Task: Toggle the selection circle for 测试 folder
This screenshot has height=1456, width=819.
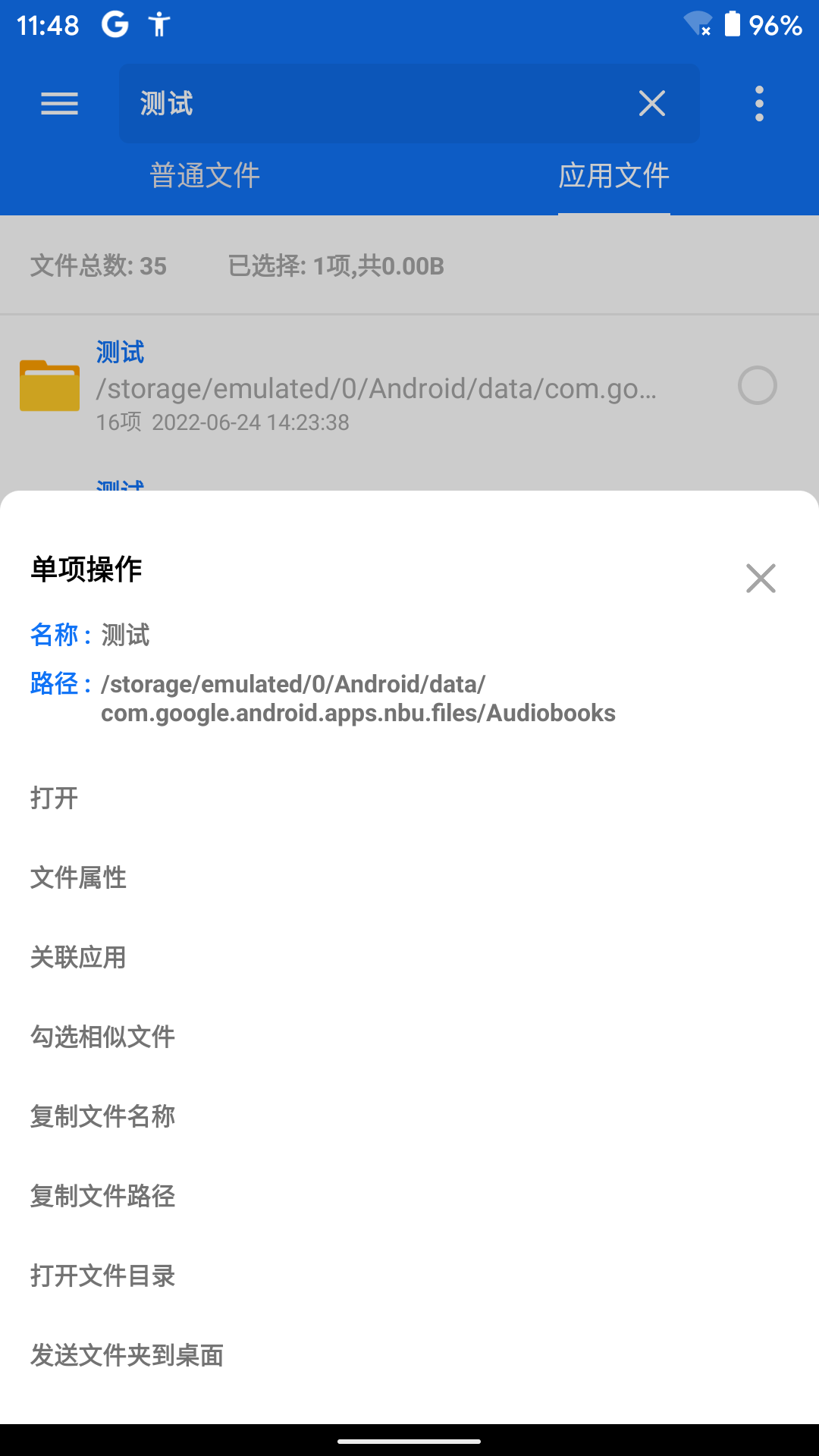Action: point(758,387)
